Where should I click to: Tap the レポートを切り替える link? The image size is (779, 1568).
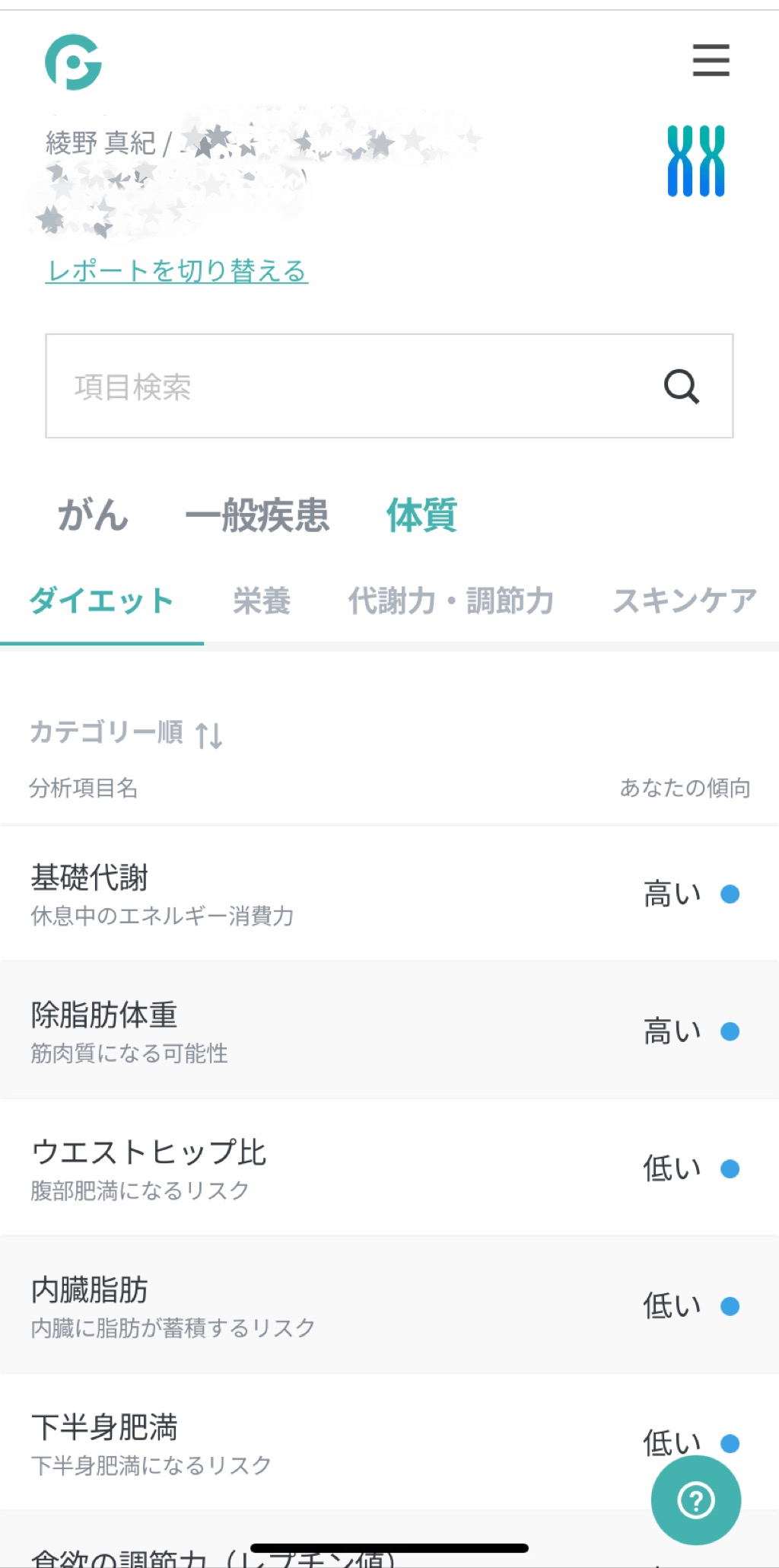(x=176, y=271)
